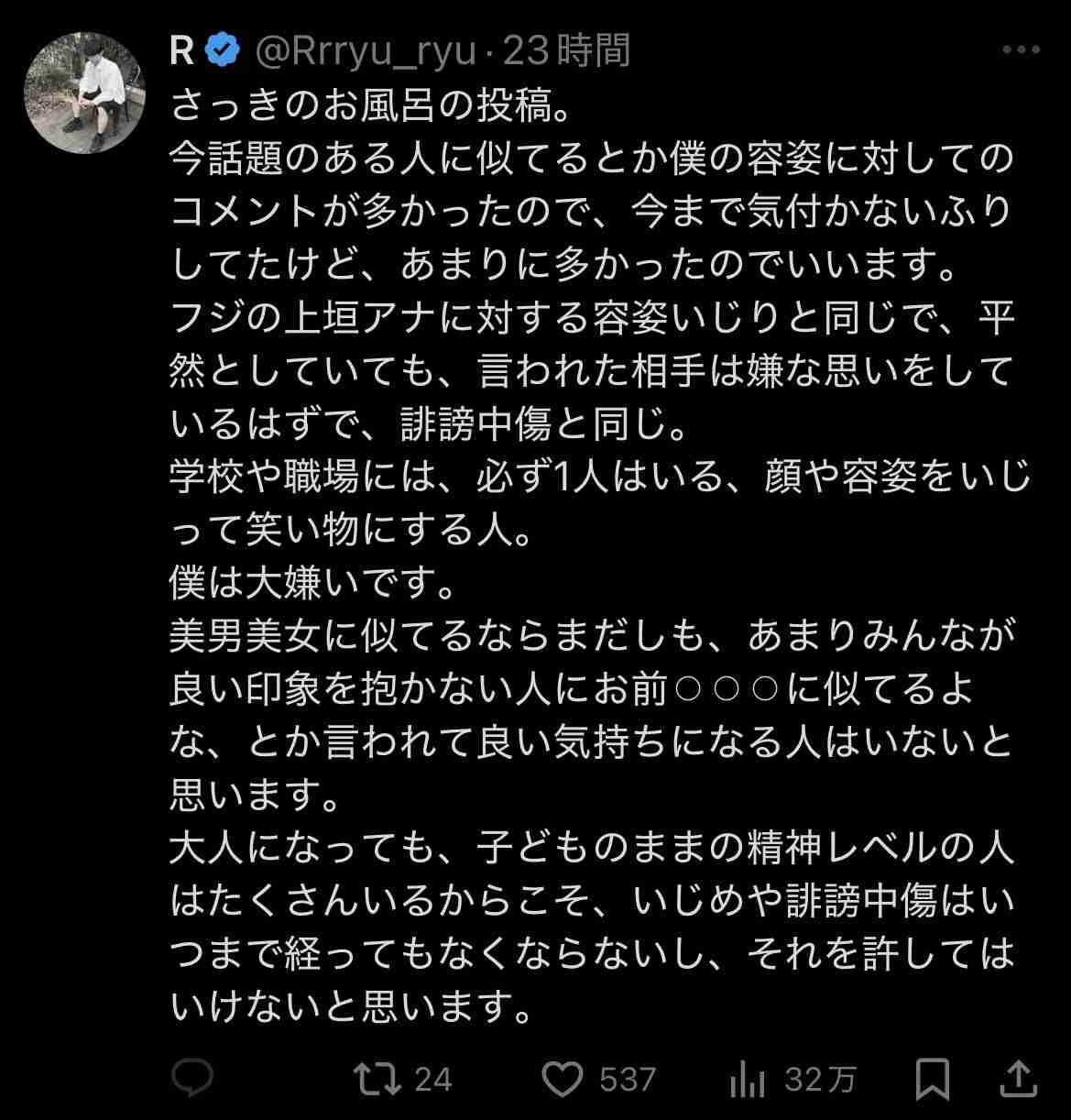Bookmark this tweet
Image resolution: width=1071 pixels, height=1120 pixels.
point(932,1079)
